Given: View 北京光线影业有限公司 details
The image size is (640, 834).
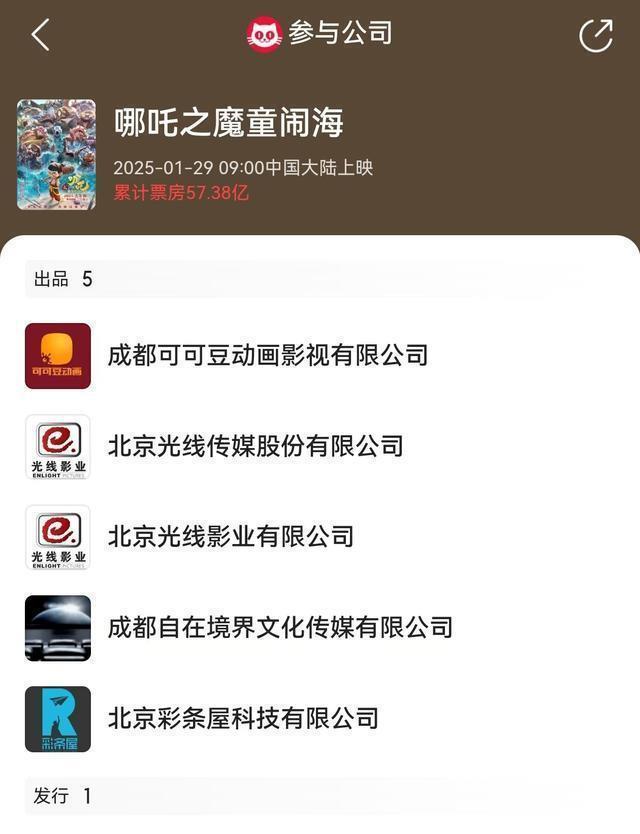Looking at the screenshot, I should click(x=230, y=537).
